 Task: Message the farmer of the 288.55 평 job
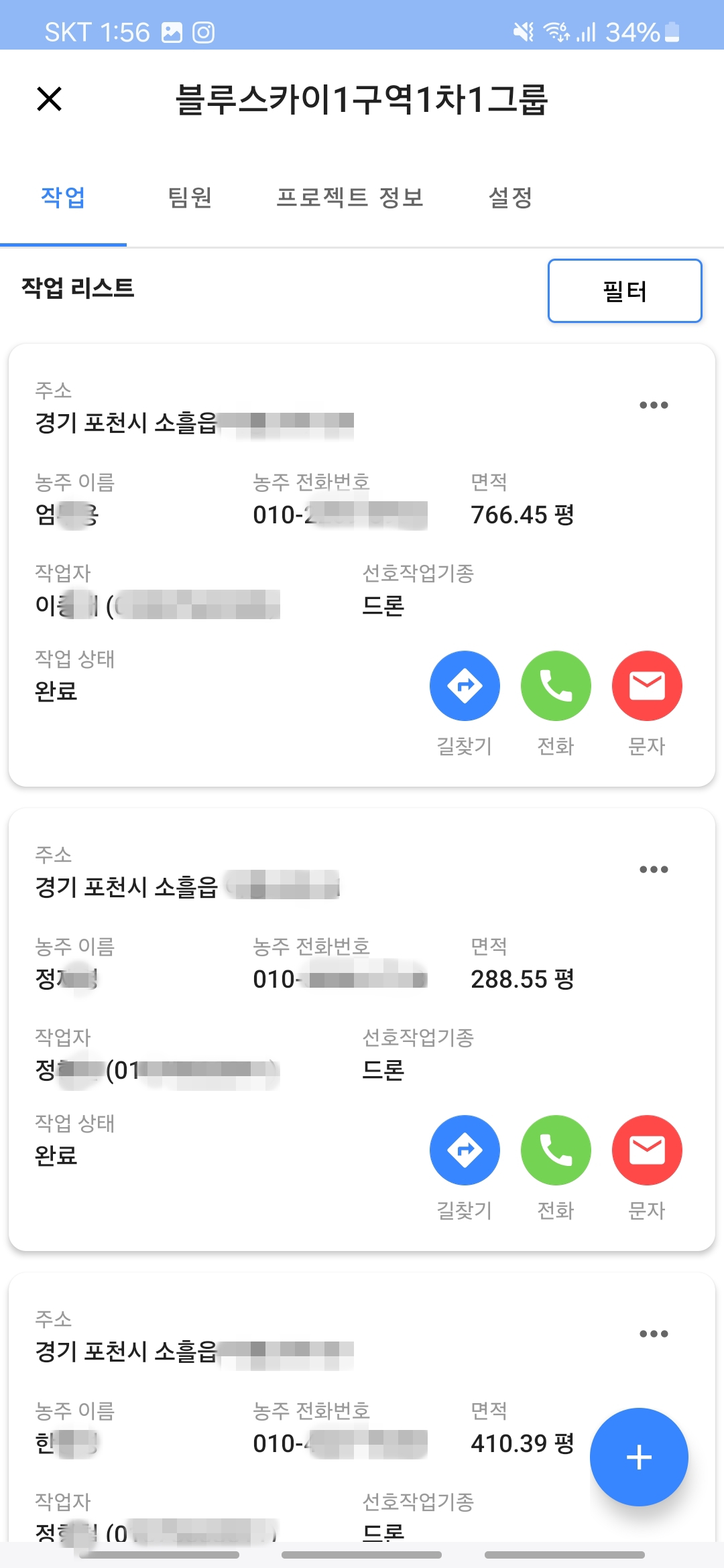click(x=646, y=1151)
